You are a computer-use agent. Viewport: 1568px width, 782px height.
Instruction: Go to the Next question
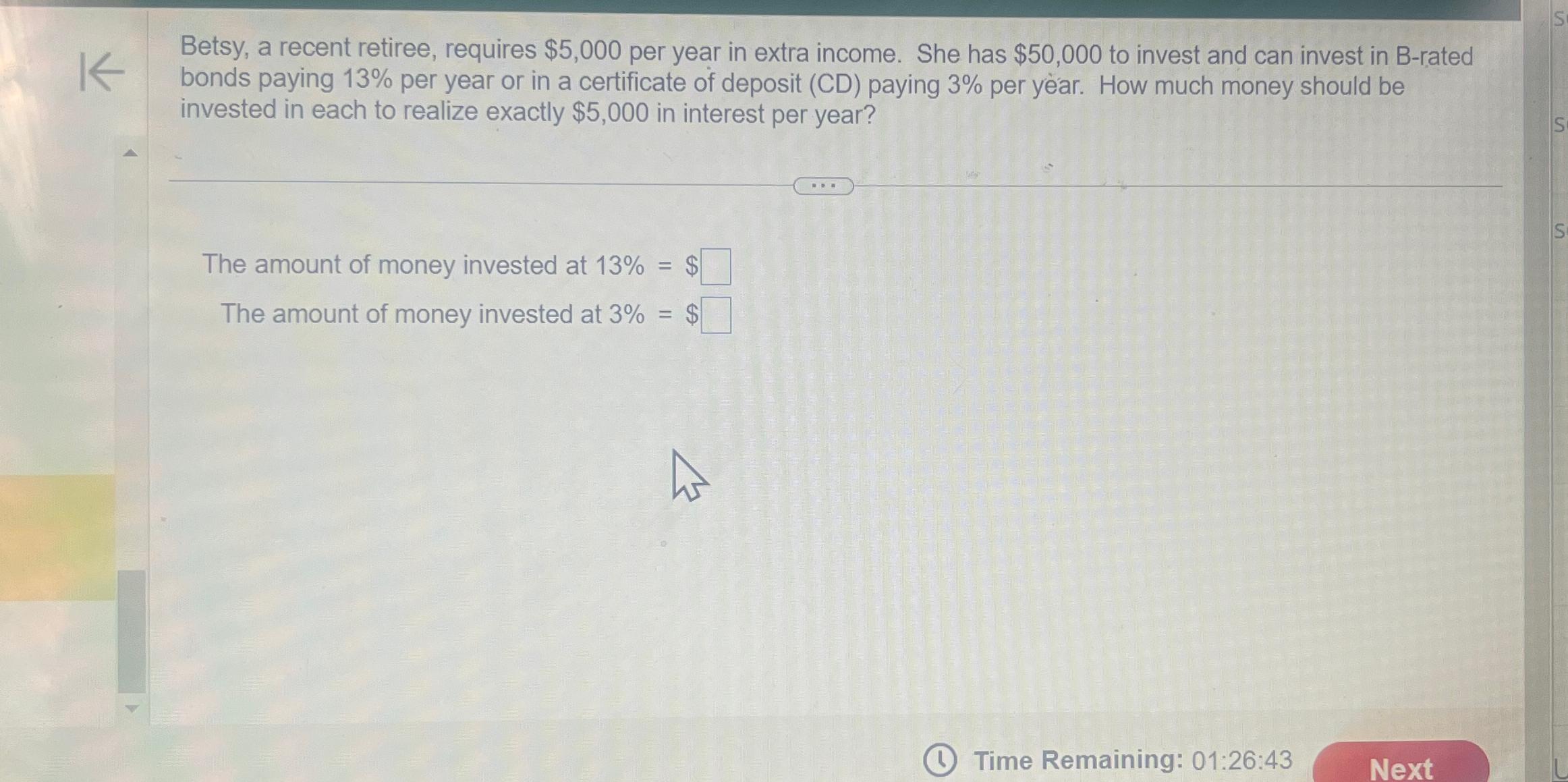point(1400,766)
